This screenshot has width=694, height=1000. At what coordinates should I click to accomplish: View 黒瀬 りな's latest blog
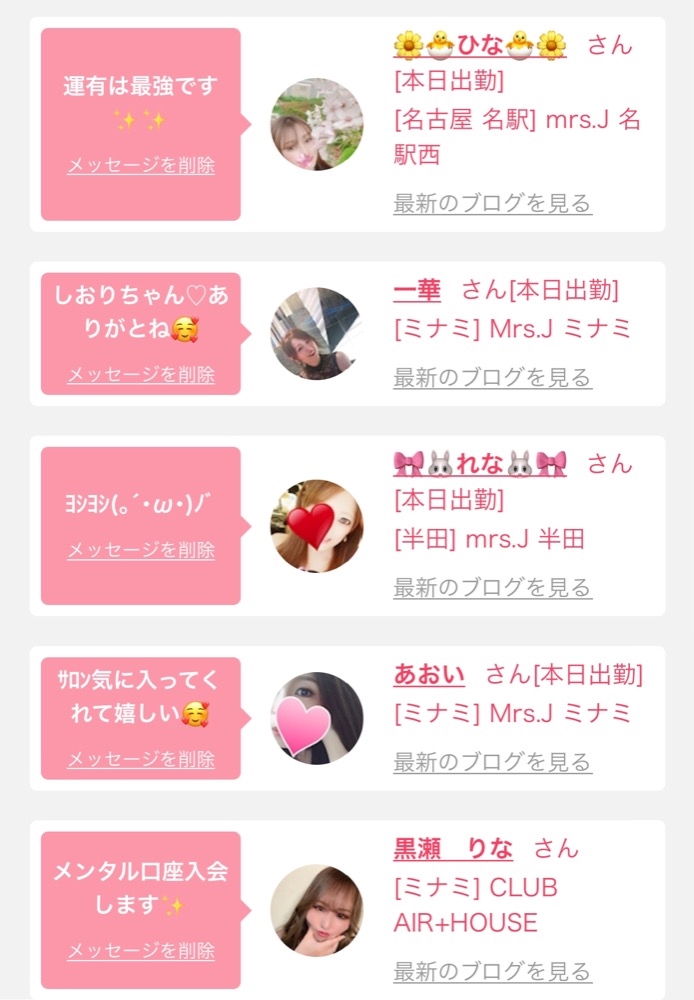click(x=492, y=972)
